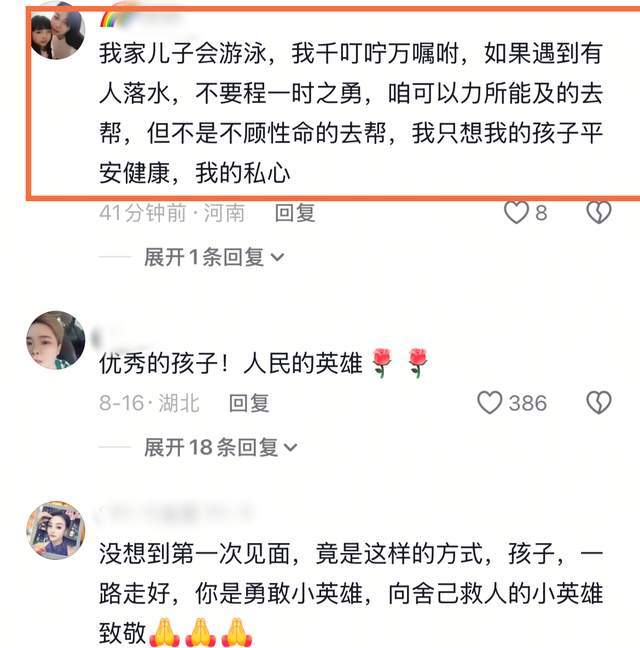Dislike the Hubei comment about 人民的英雄
640x648 pixels.
point(598,403)
